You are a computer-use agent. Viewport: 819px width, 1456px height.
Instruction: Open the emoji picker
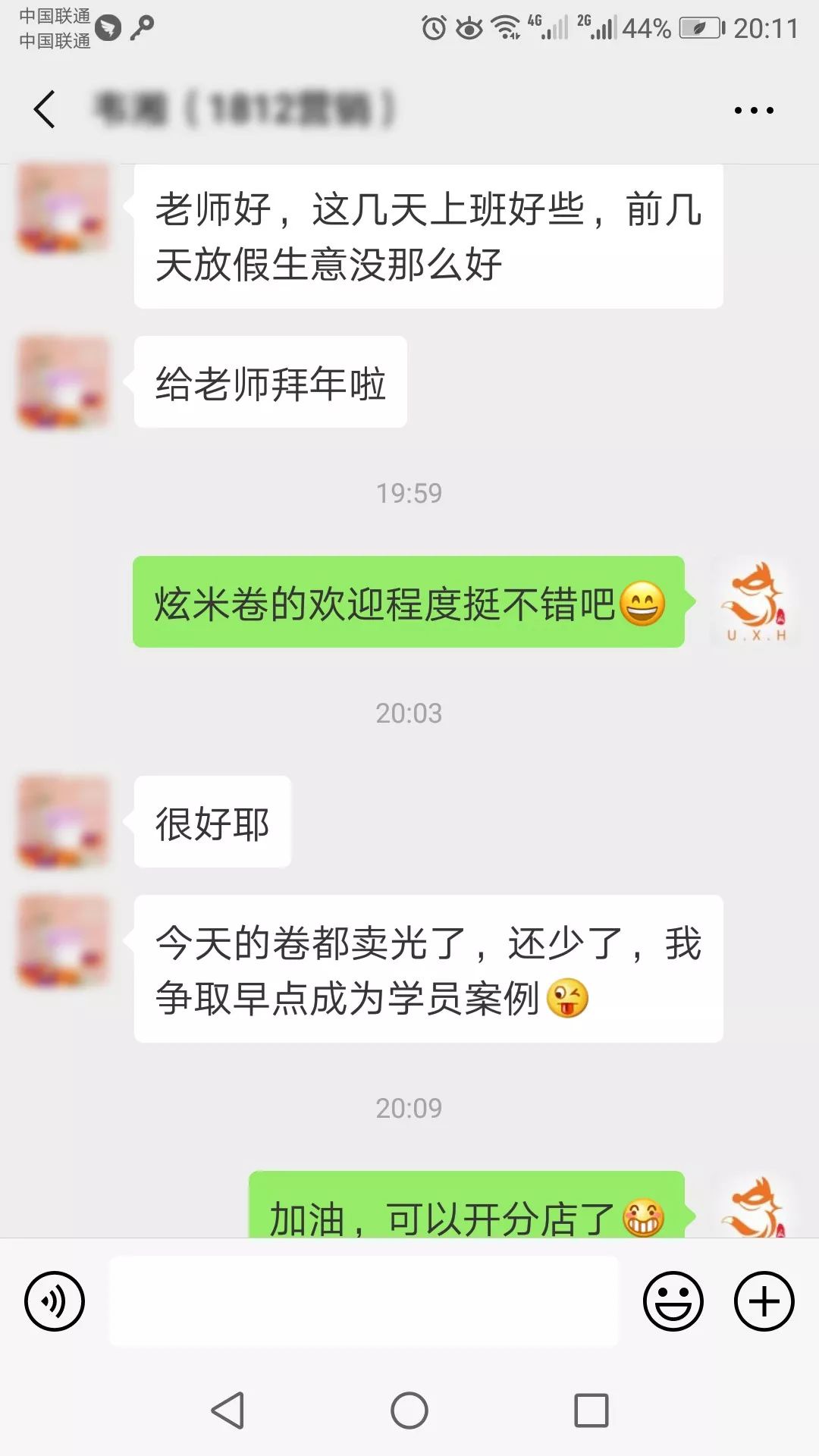673,1301
